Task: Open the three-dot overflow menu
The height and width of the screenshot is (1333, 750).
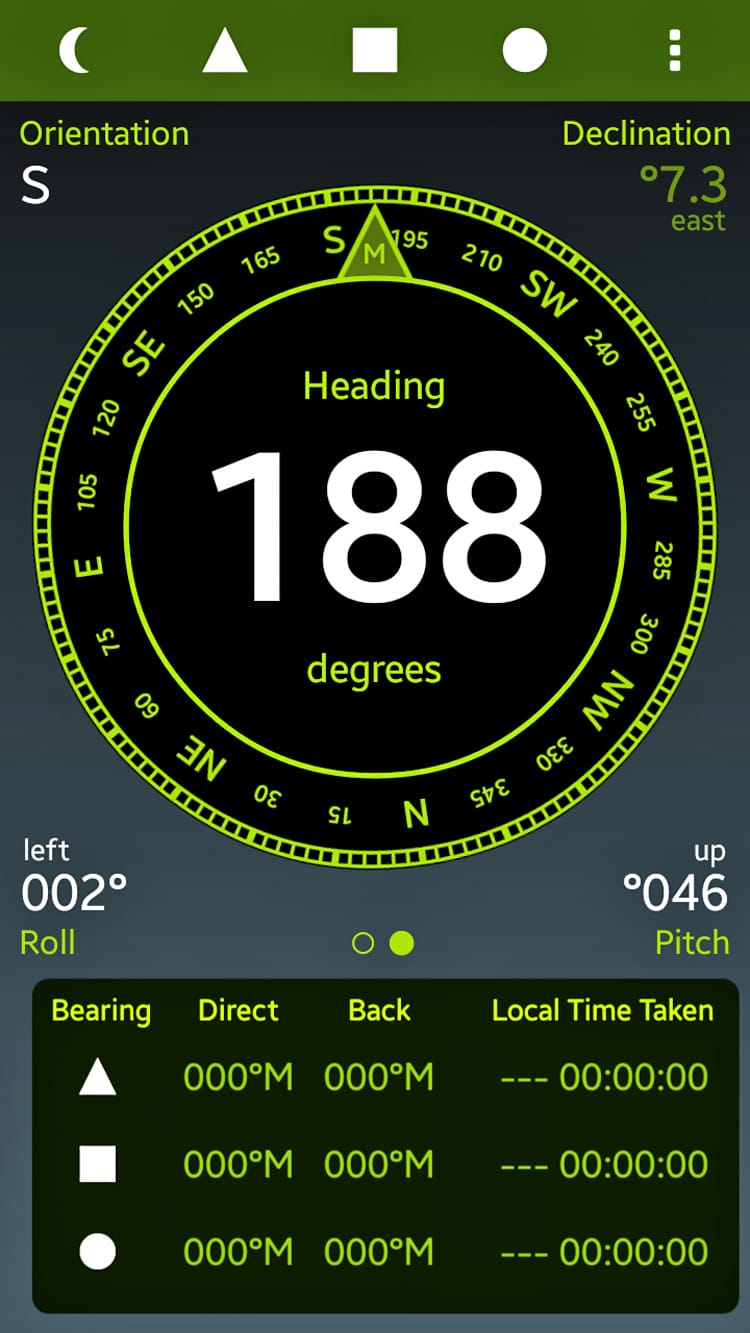Action: tap(675, 50)
